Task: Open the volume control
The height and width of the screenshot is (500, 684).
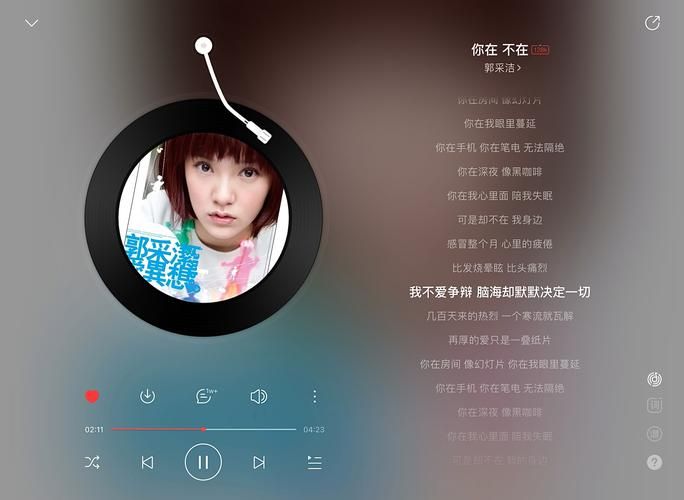Action: pos(258,397)
